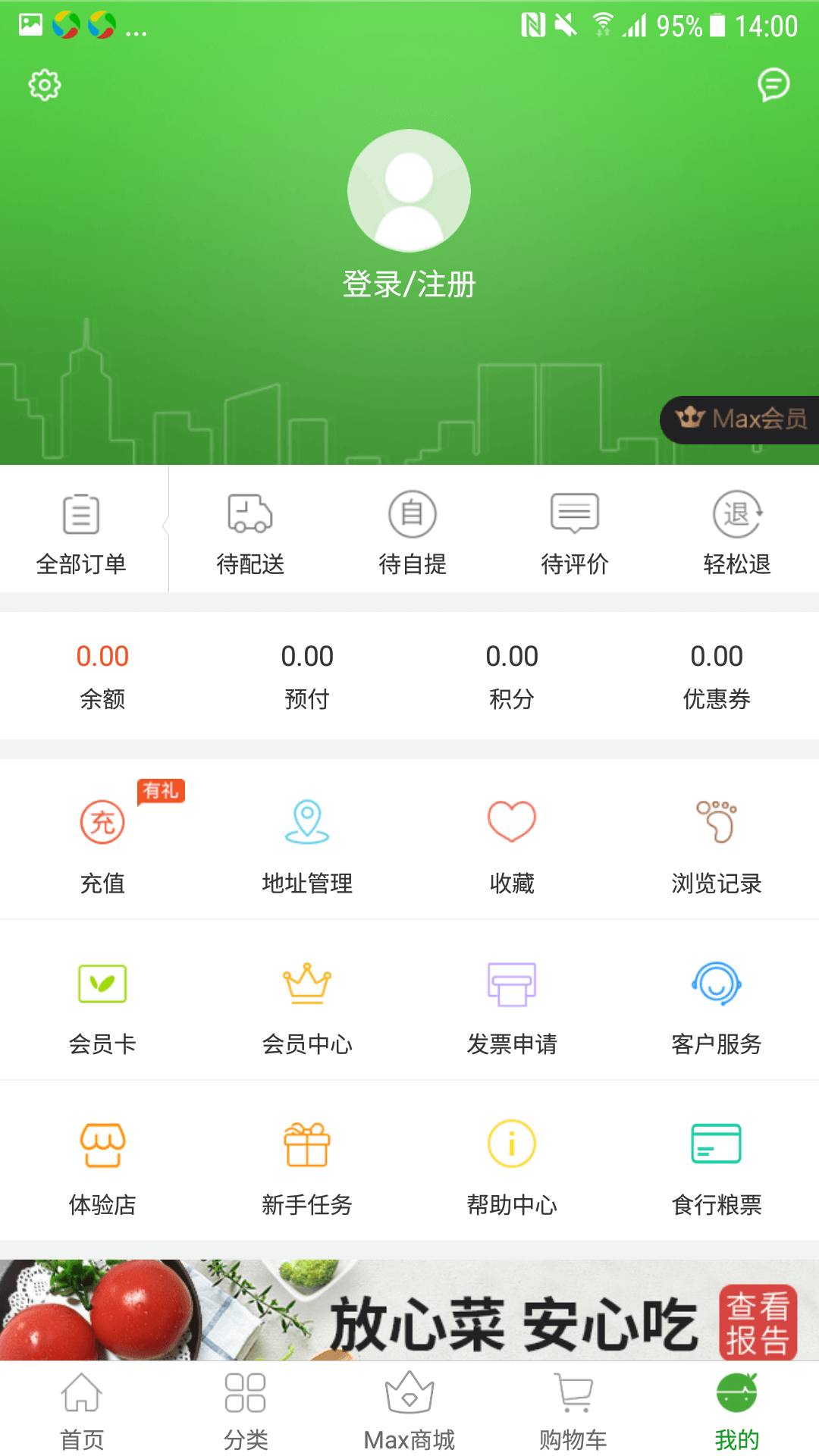Open 轻松退 returns

737,532
